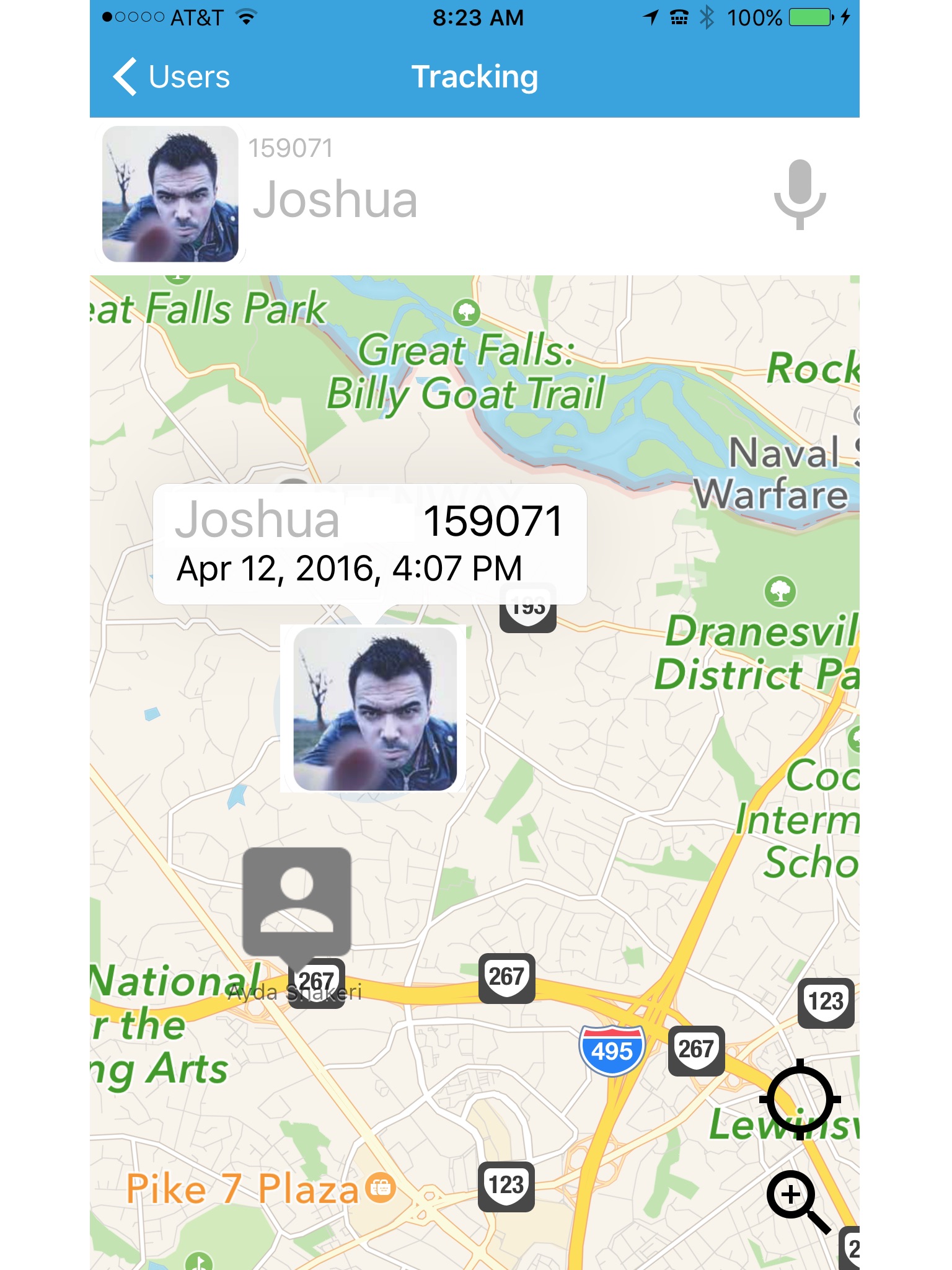
Task: Select the Ayda Shakeri map pin
Action: point(297,902)
